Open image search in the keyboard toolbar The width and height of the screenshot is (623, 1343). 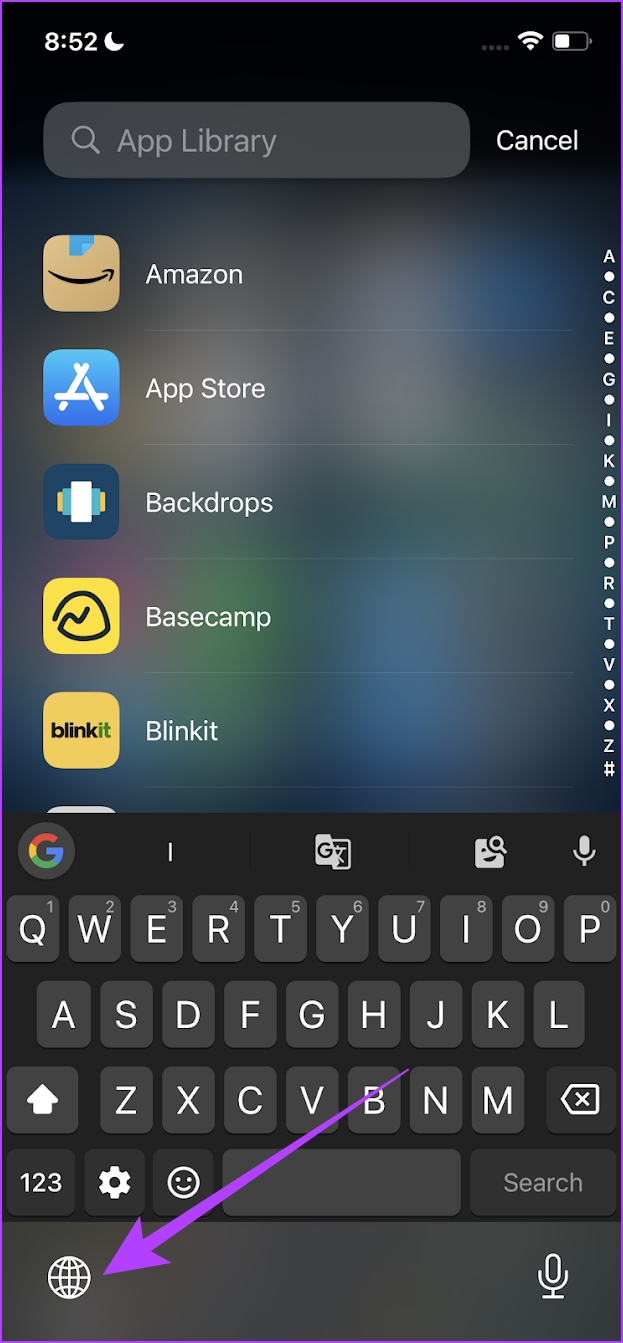[490, 852]
